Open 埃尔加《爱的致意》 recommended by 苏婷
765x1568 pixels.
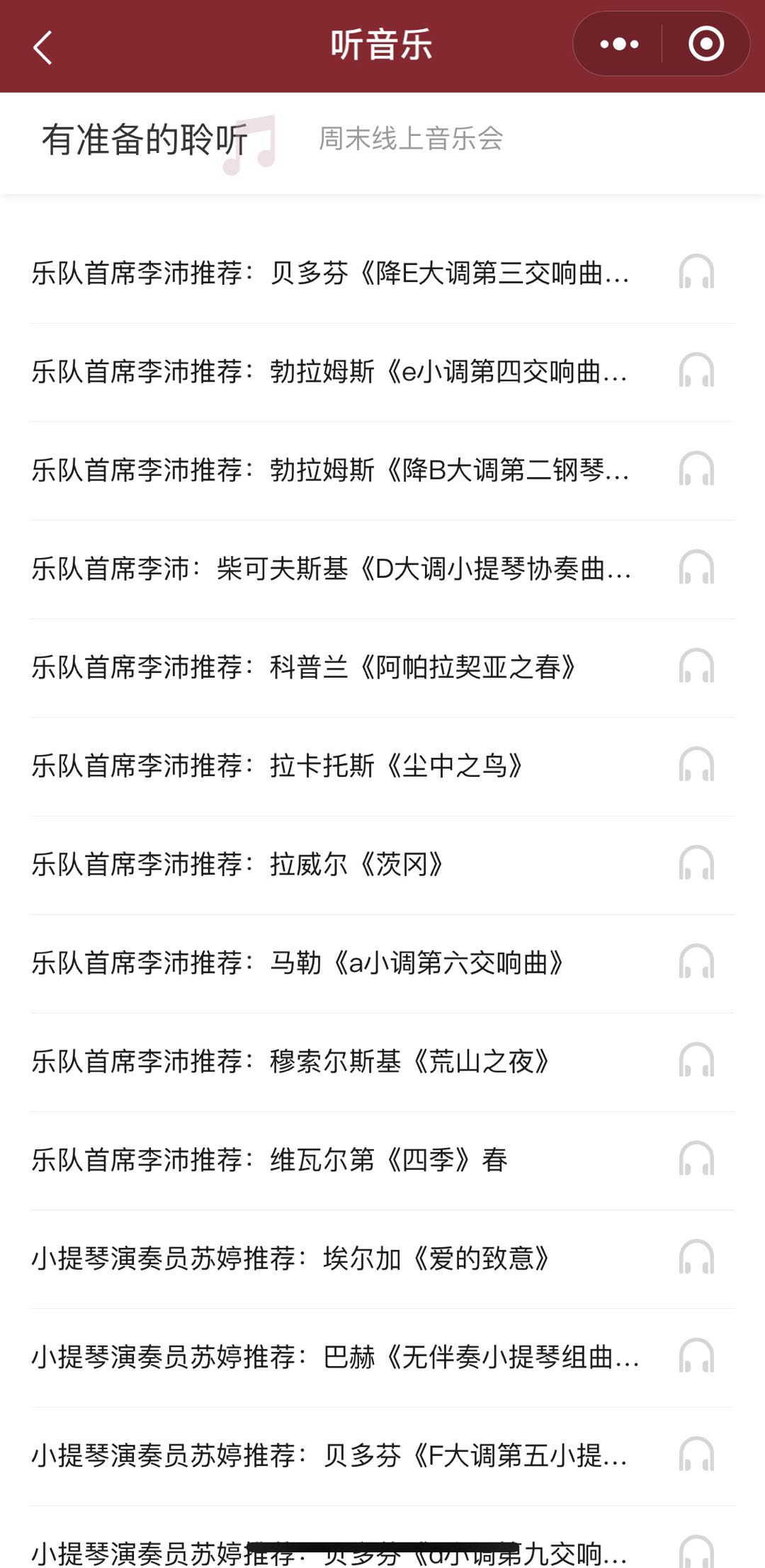[x=290, y=1258]
